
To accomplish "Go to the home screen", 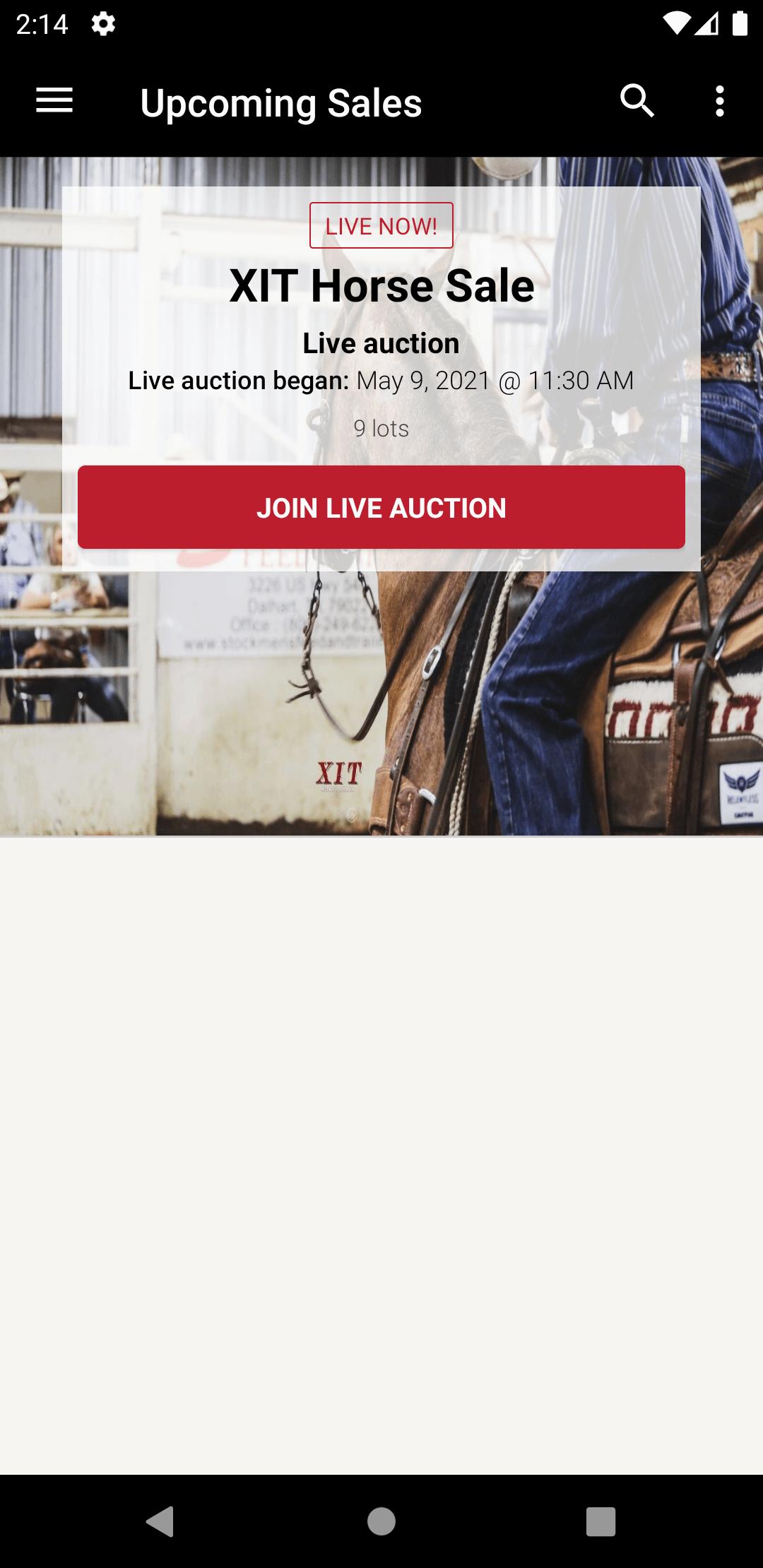I will [381, 1521].
